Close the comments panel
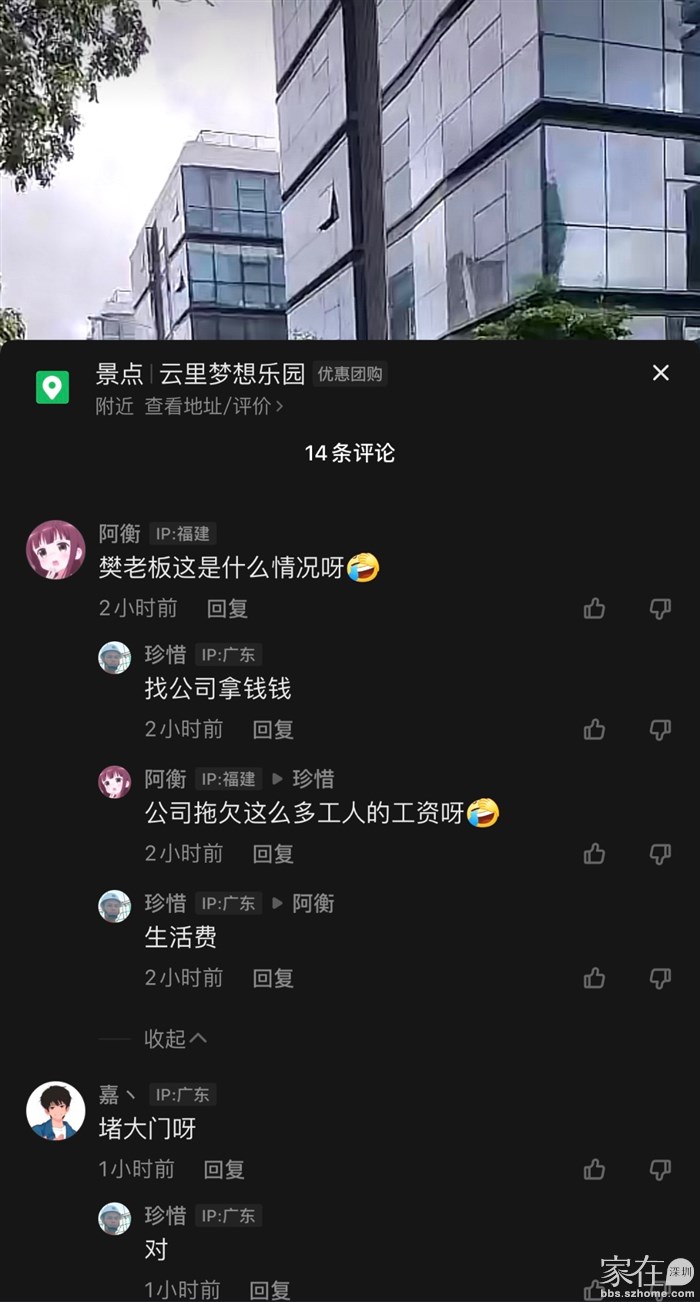 point(660,373)
